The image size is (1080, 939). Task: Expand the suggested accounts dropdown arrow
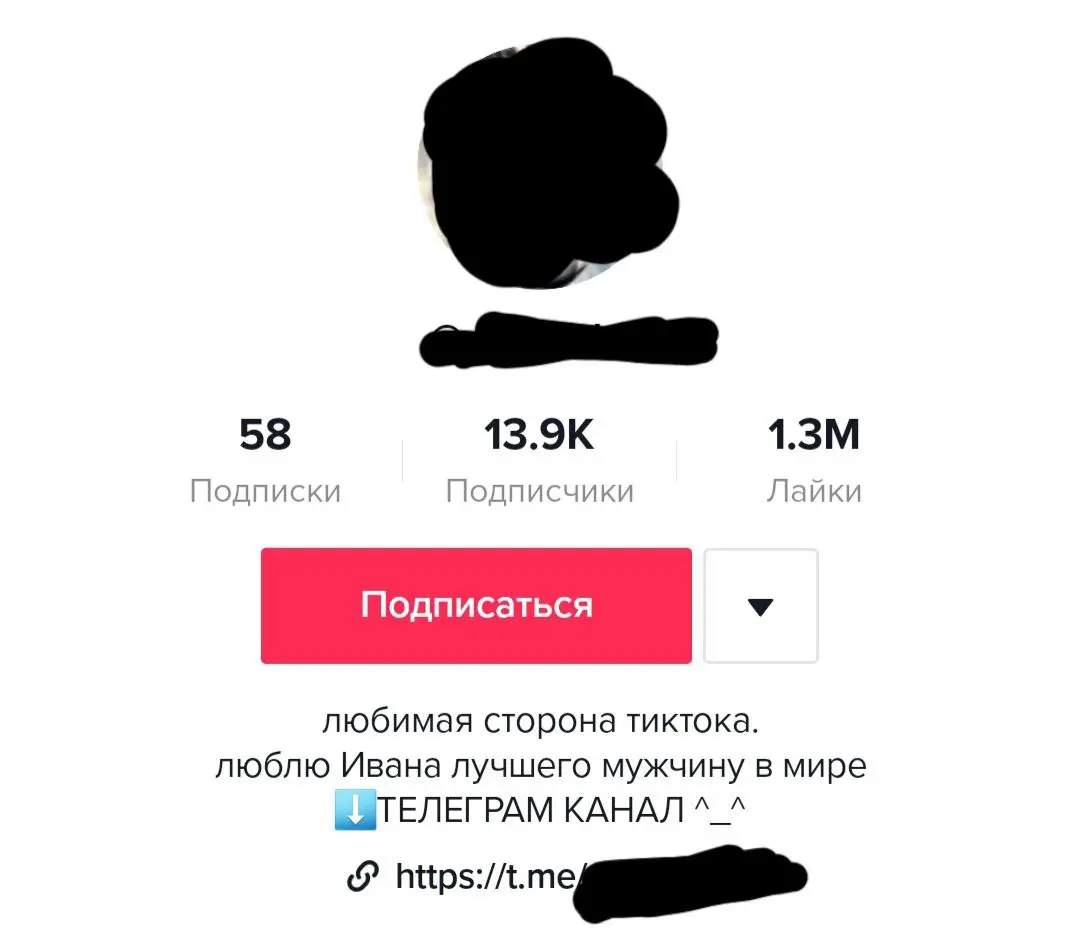pyautogui.click(x=761, y=606)
